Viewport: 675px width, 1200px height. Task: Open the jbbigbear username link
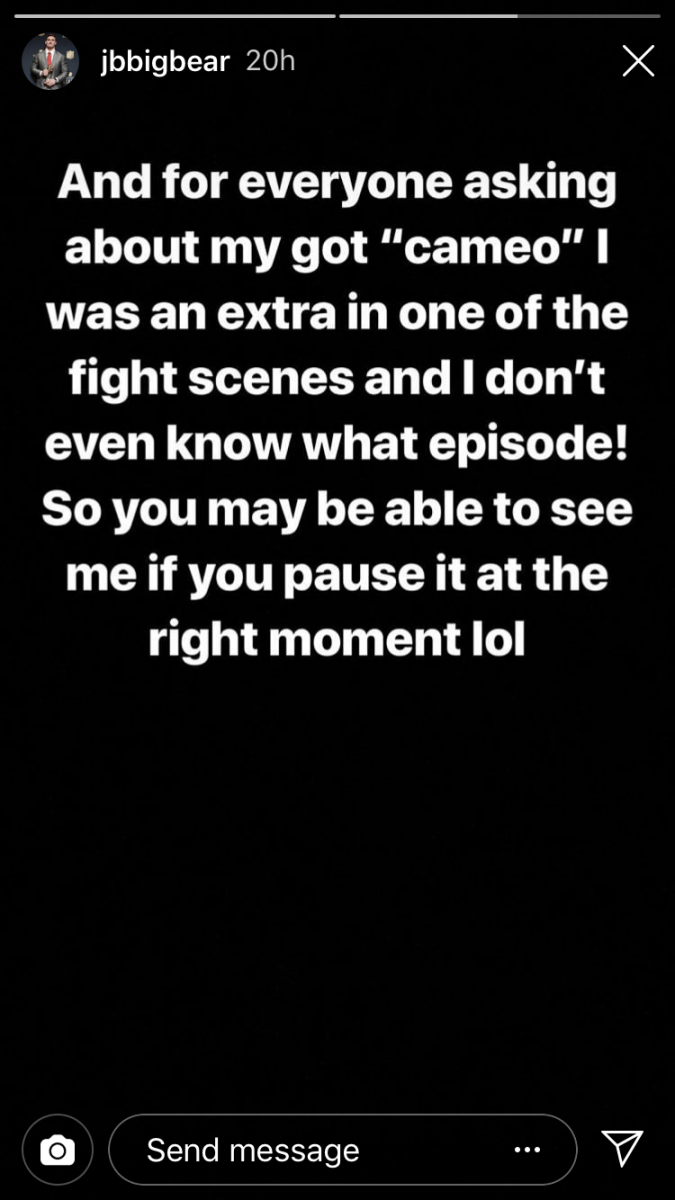tap(165, 62)
